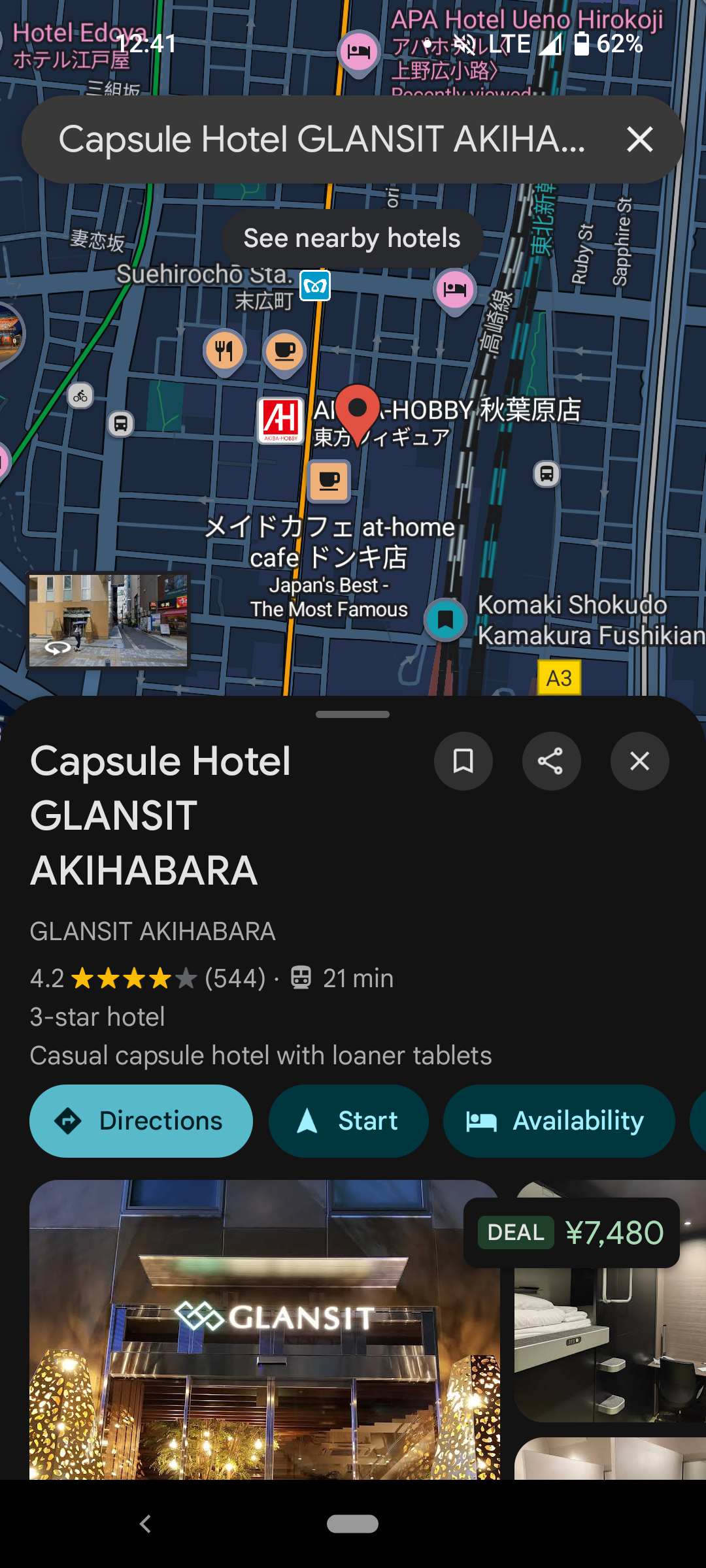Go back using system back button
The width and height of the screenshot is (706, 1568).
click(145, 1524)
